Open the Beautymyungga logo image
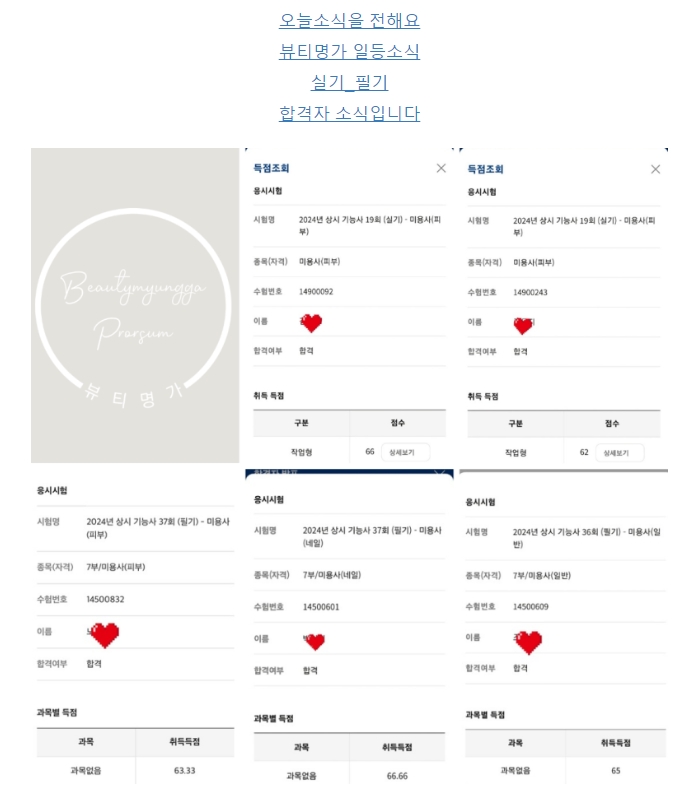This screenshot has height=805, width=678. tap(135, 305)
